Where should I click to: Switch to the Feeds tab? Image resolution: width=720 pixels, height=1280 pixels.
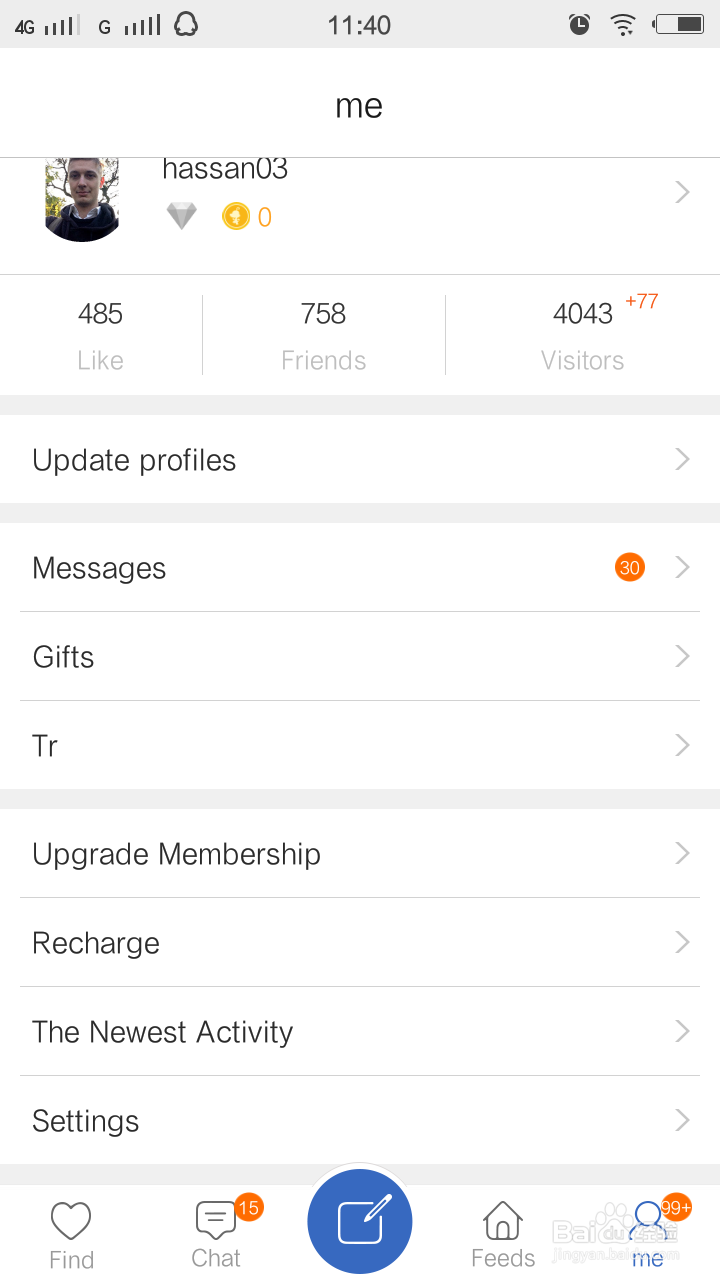click(503, 1234)
